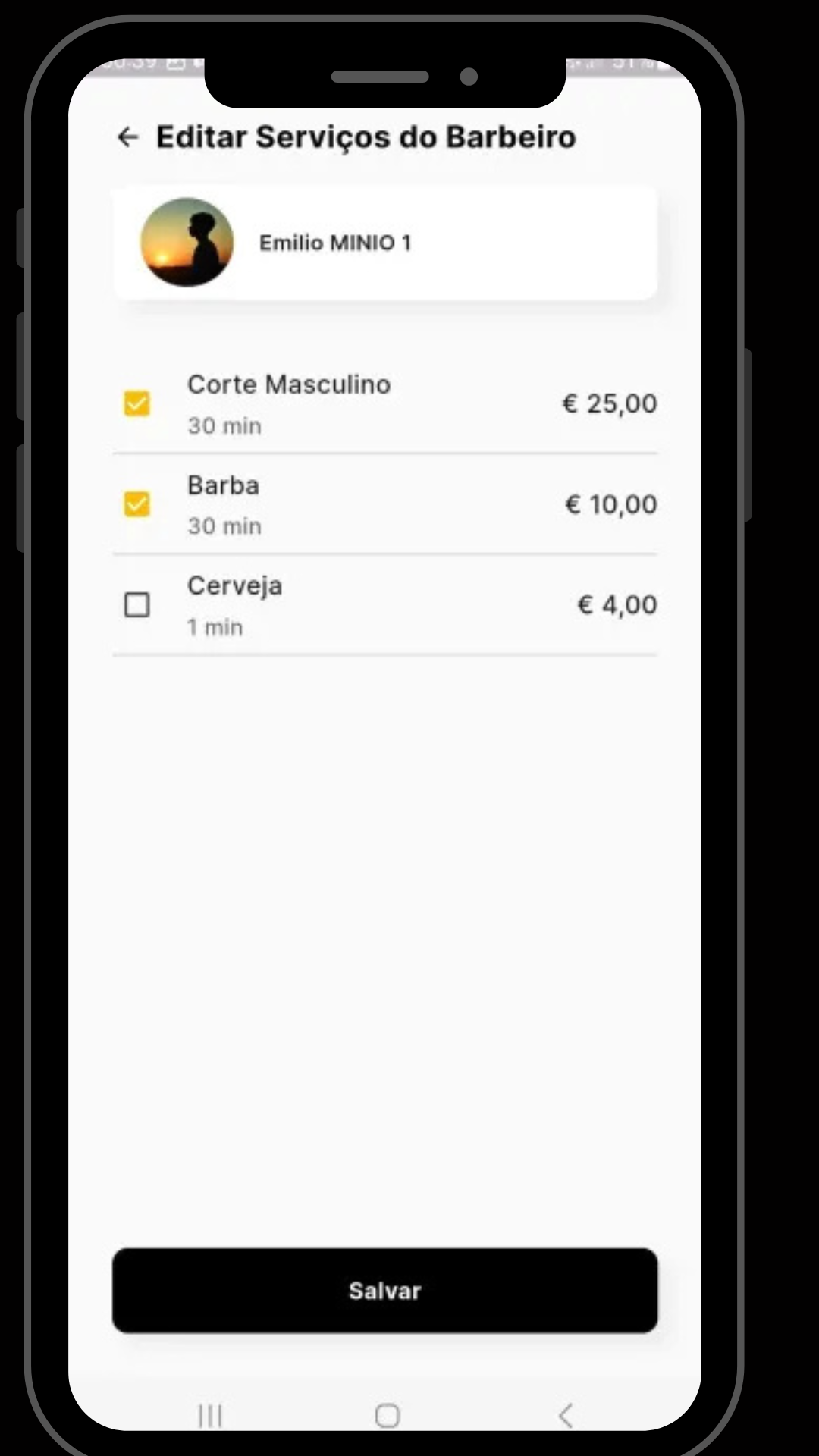Go to the home screen
The image size is (819, 1456).
[387, 1415]
